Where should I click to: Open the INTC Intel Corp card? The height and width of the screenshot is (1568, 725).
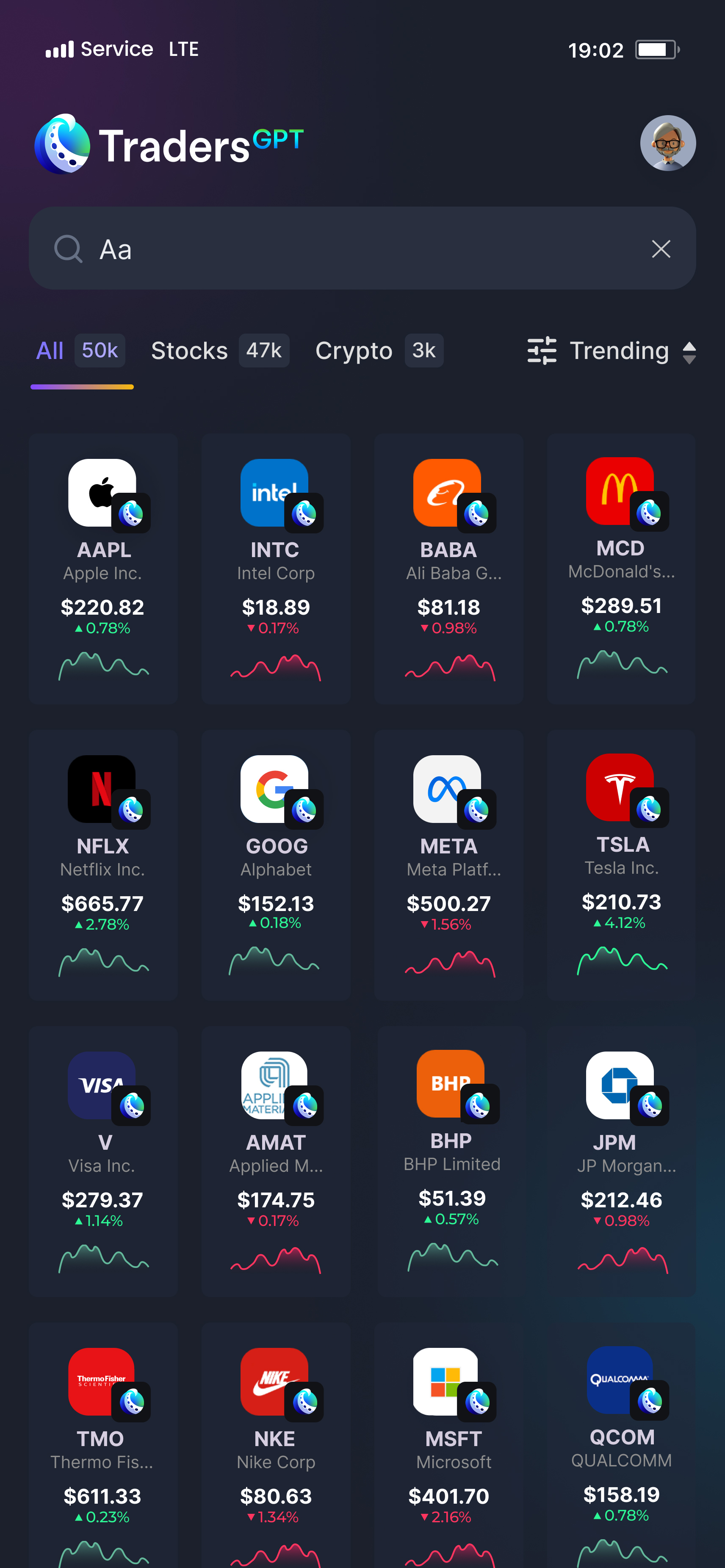(x=276, y=569)
